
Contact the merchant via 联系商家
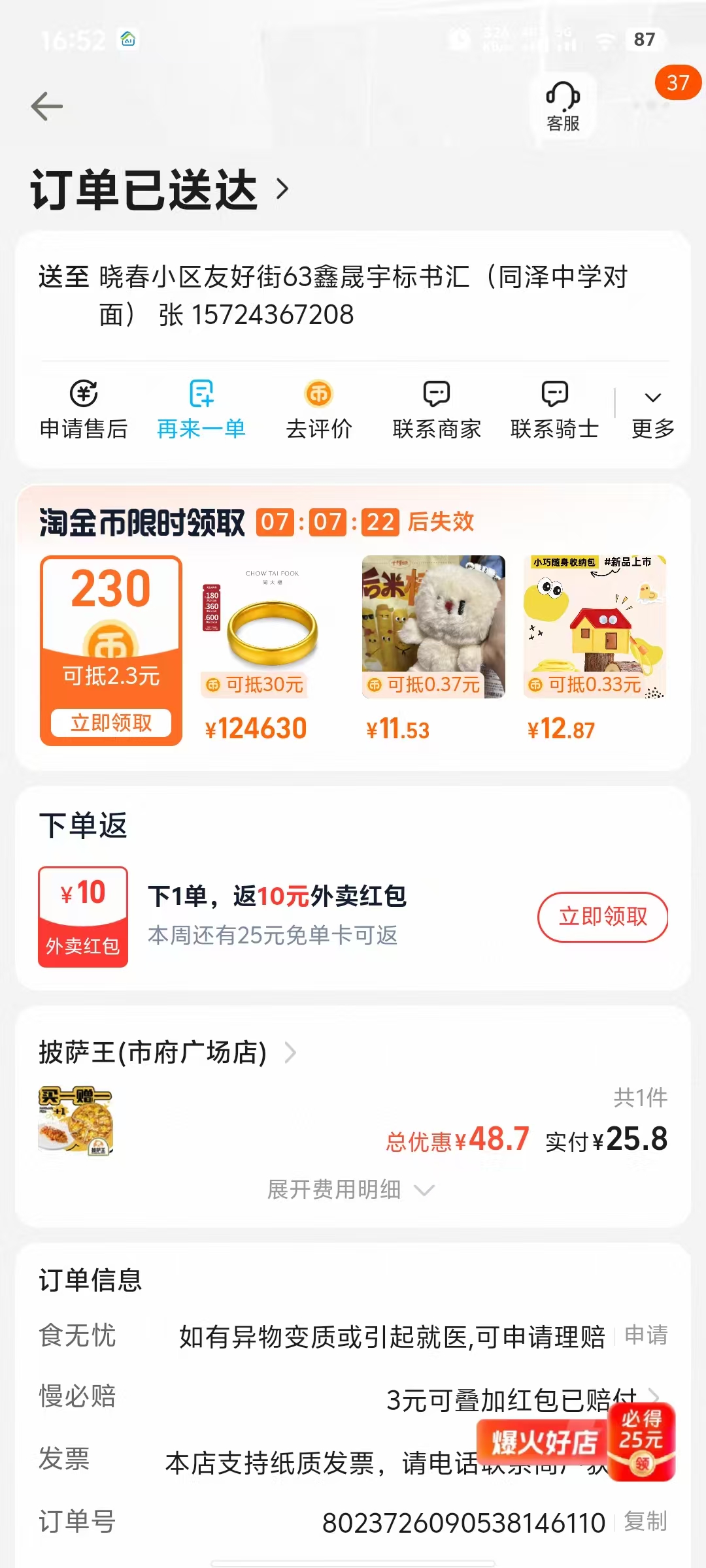(x=437, y=410)
